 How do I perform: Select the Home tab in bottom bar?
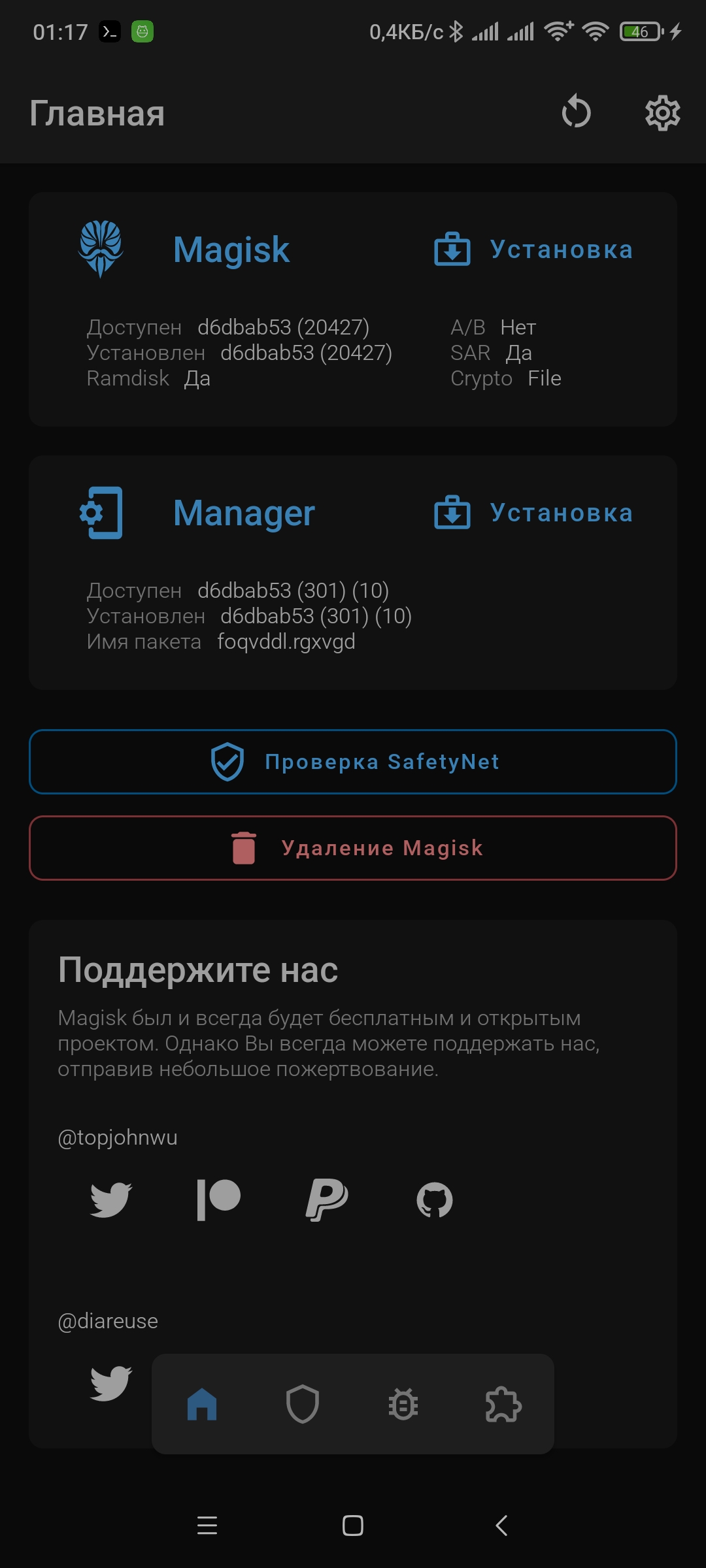point(202,1404)
